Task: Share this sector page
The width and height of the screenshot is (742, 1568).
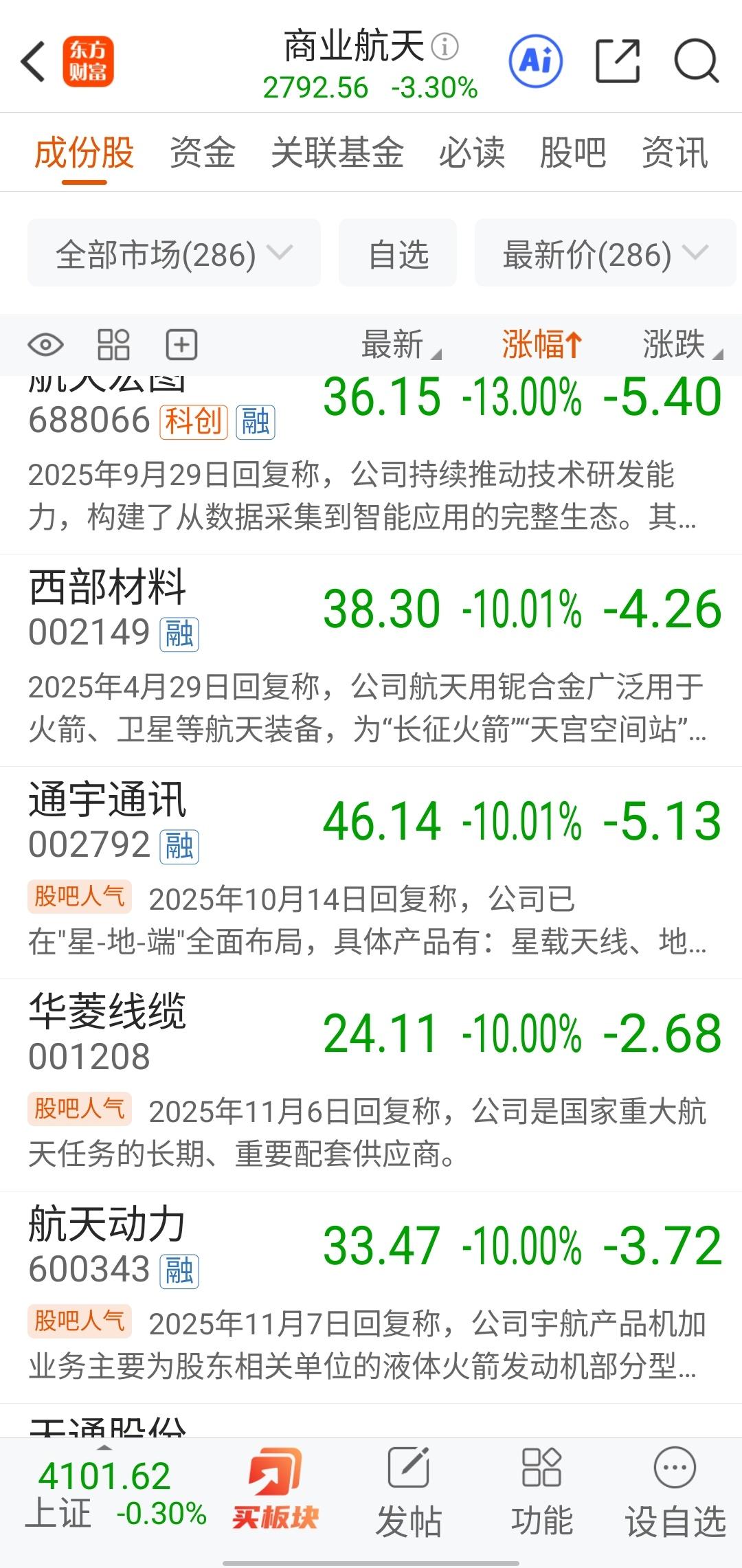Action: click(x=617, y=61)
